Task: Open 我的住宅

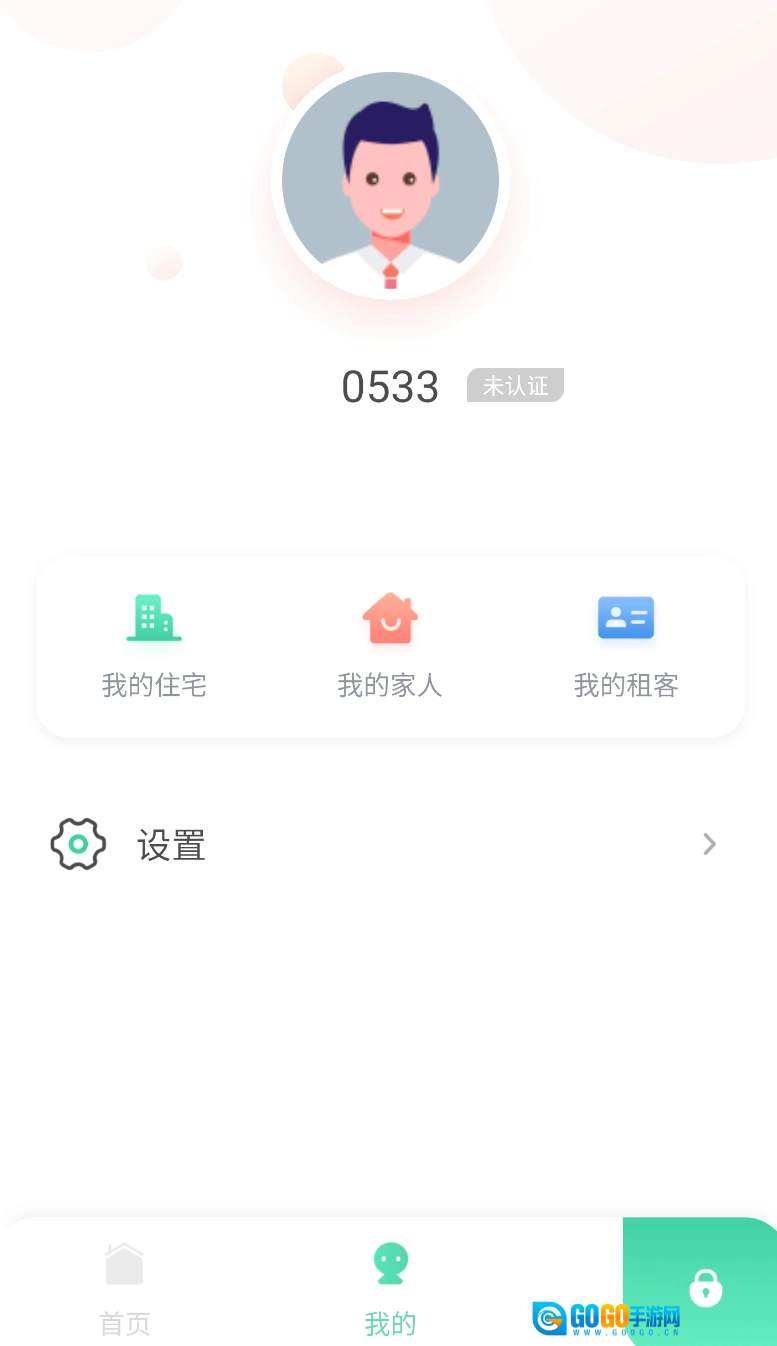Action: click(154, 645)
